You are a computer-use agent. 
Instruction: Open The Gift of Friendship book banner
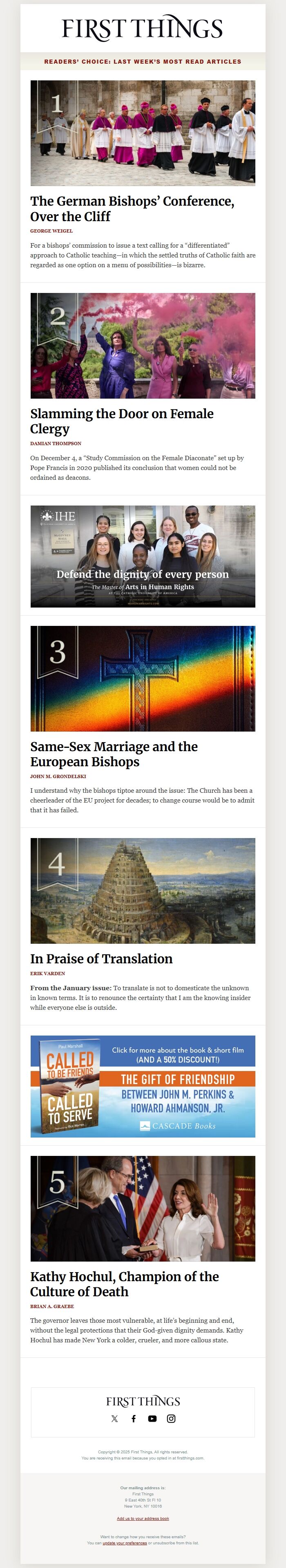(143, 1086)
